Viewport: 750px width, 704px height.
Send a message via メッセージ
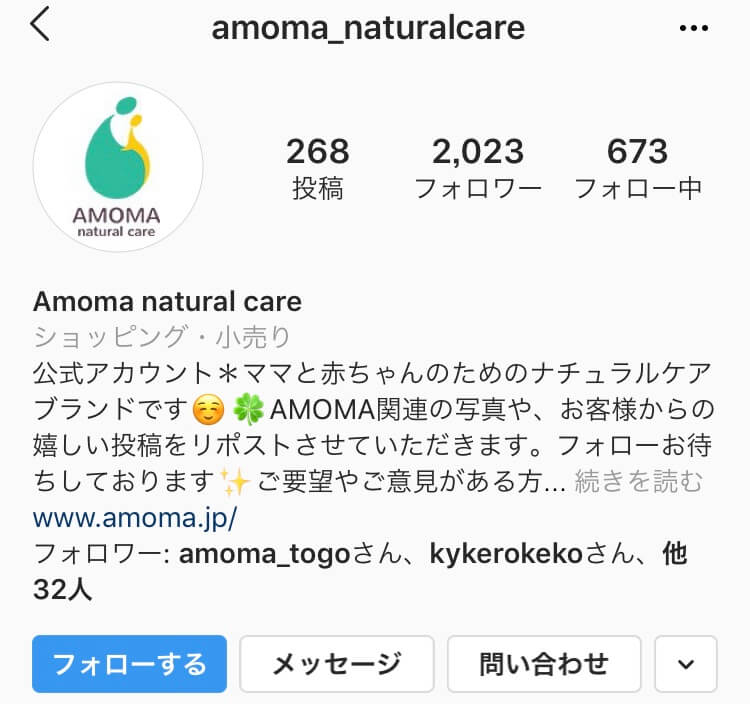click(336, 664)
